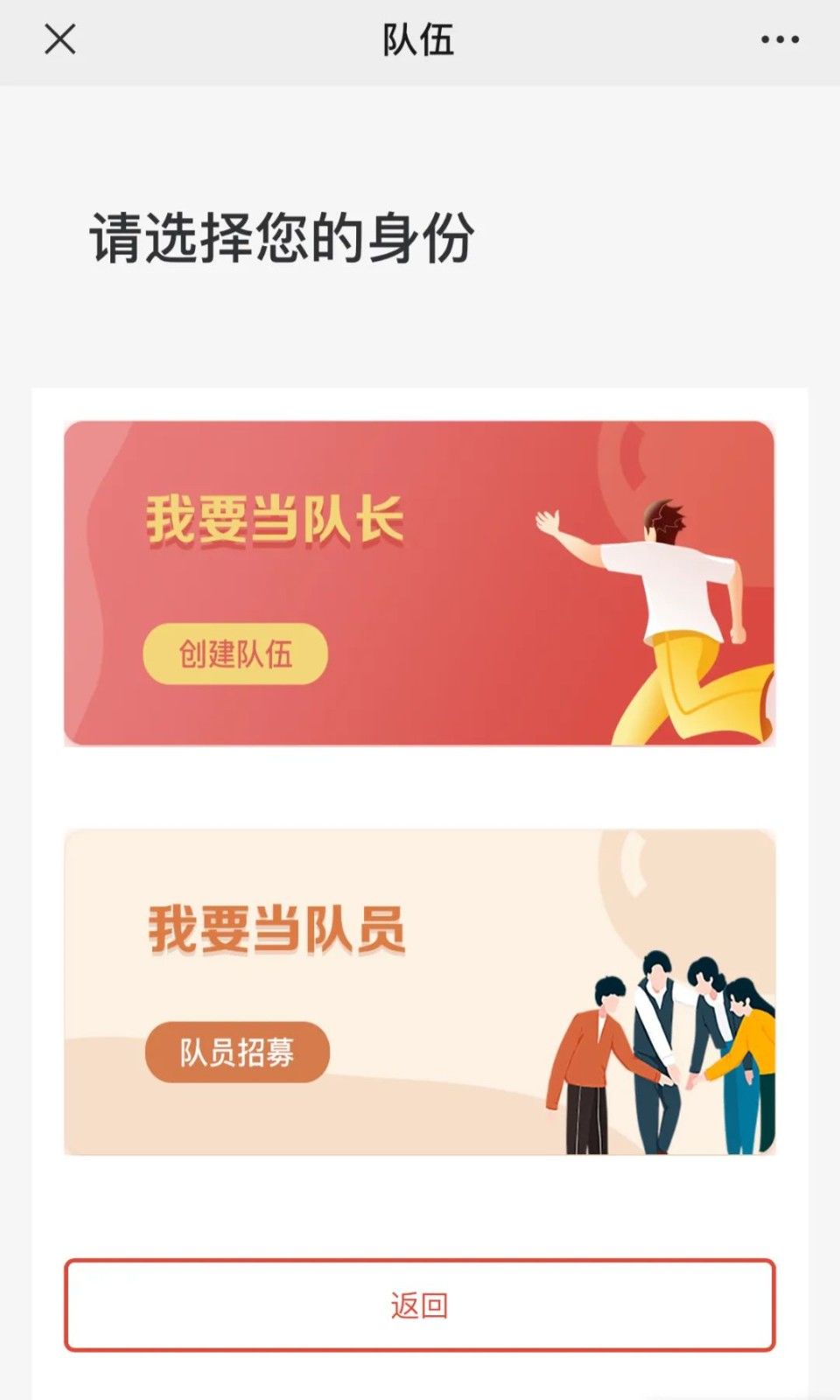The width and height of the screenshot is (840, 1400).
Task: Open the three-dot overflow menu
Action: click(779, 39)
